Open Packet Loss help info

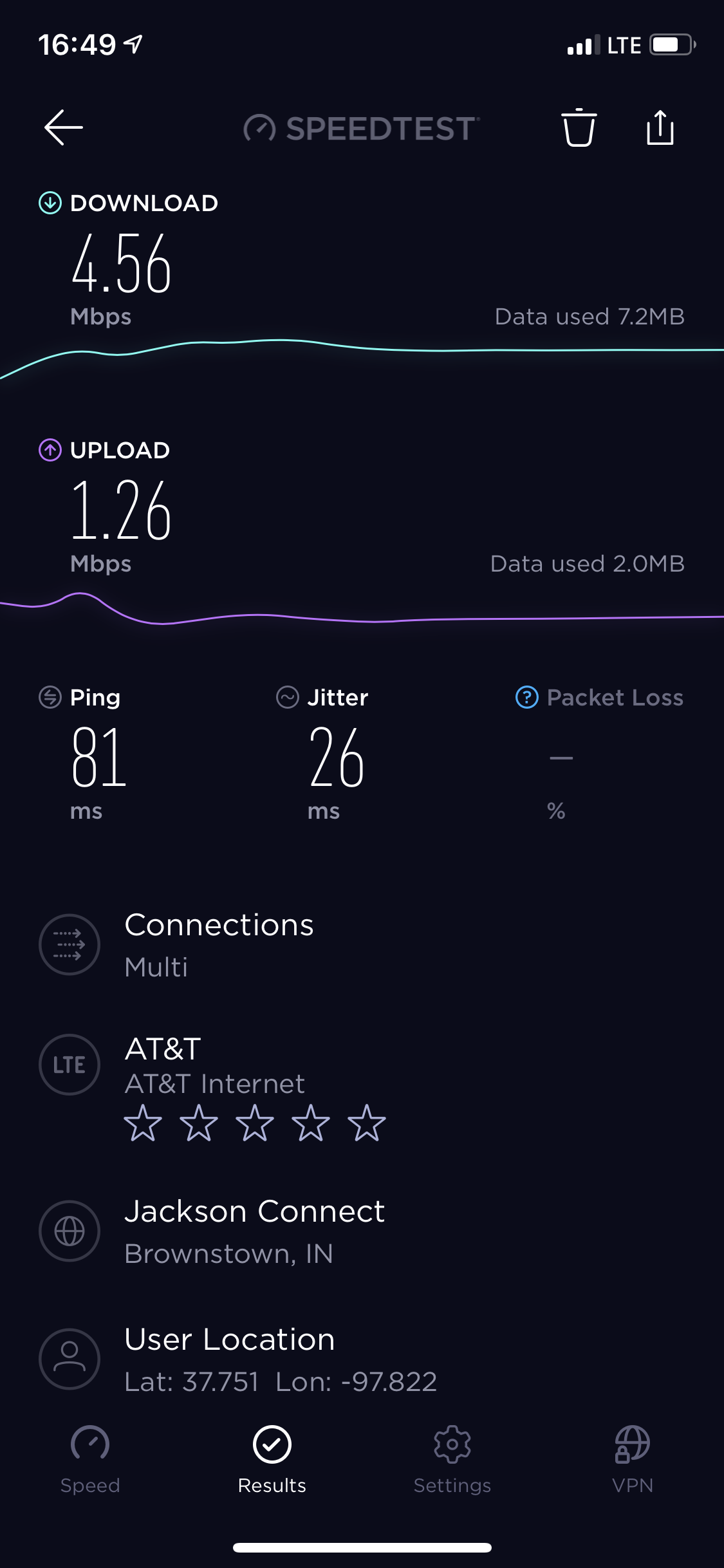click(527, 697)
